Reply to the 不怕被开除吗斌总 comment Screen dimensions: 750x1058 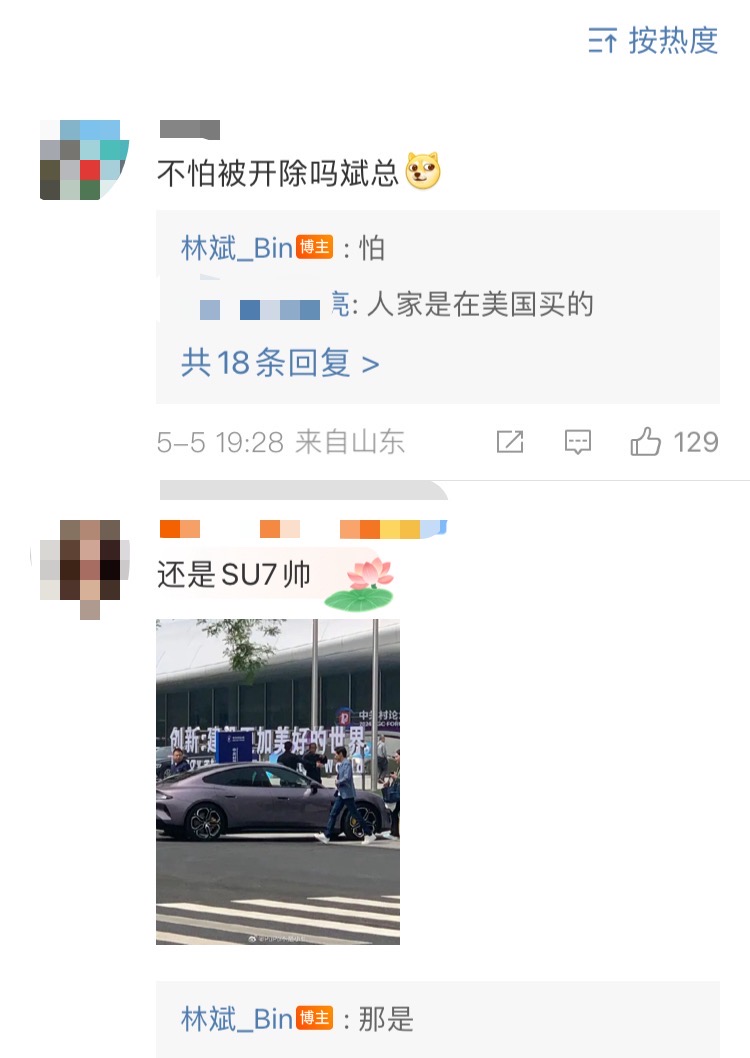click(x=578, y=442)
